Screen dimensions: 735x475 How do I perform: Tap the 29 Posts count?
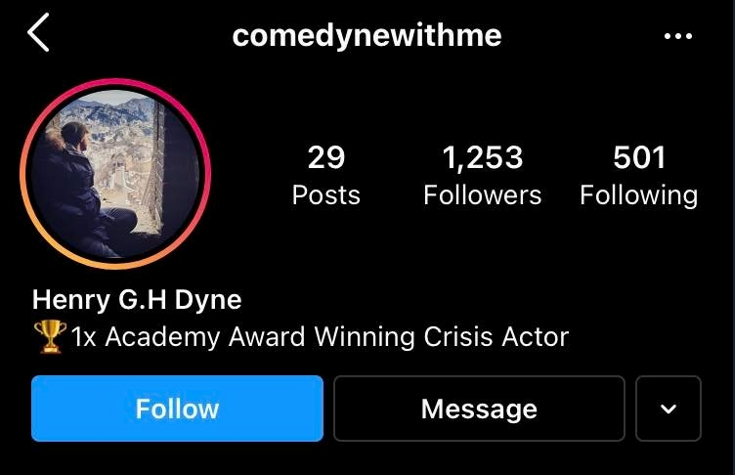(326, 175)
